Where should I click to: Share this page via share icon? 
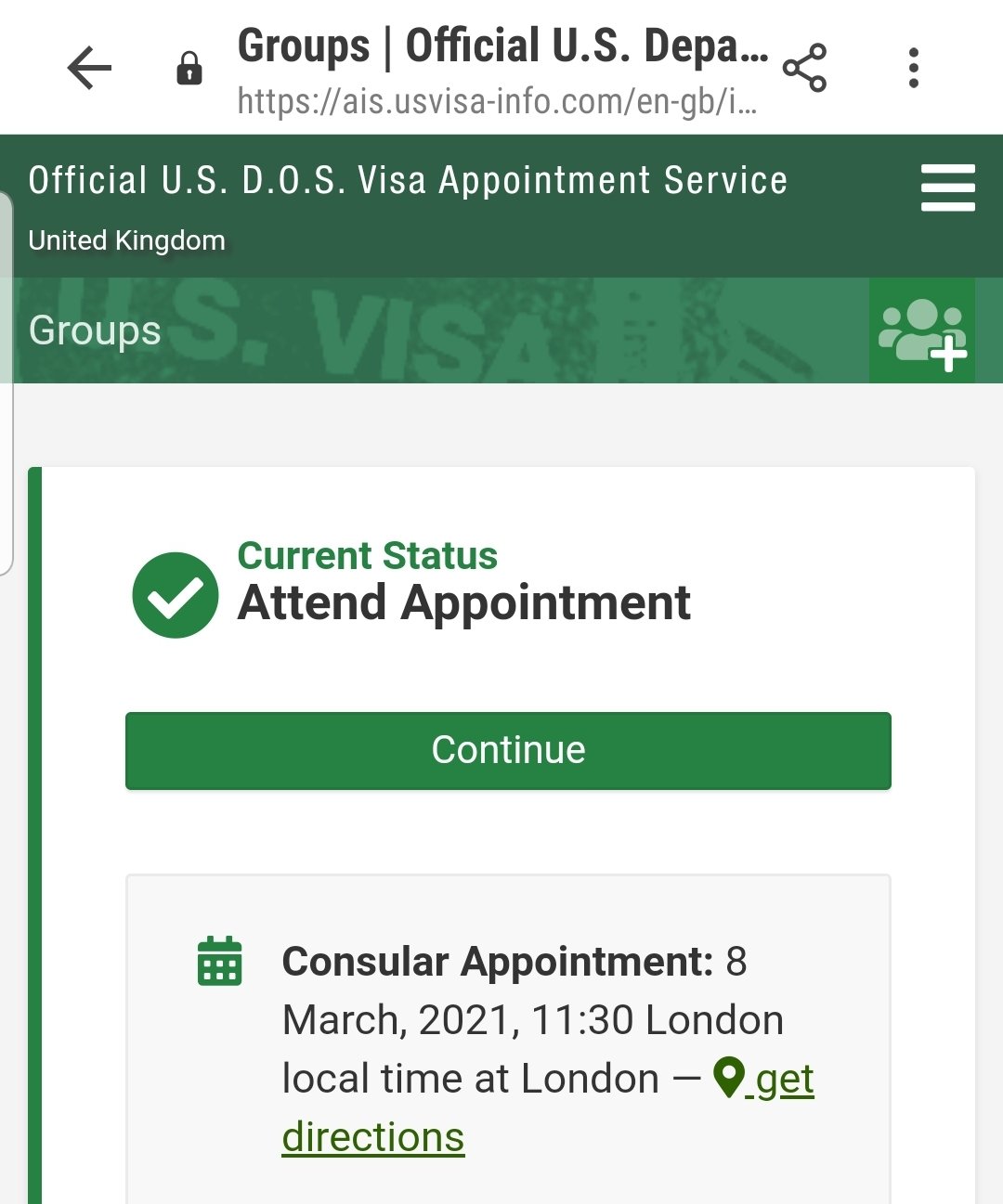(x=804, y=68)
